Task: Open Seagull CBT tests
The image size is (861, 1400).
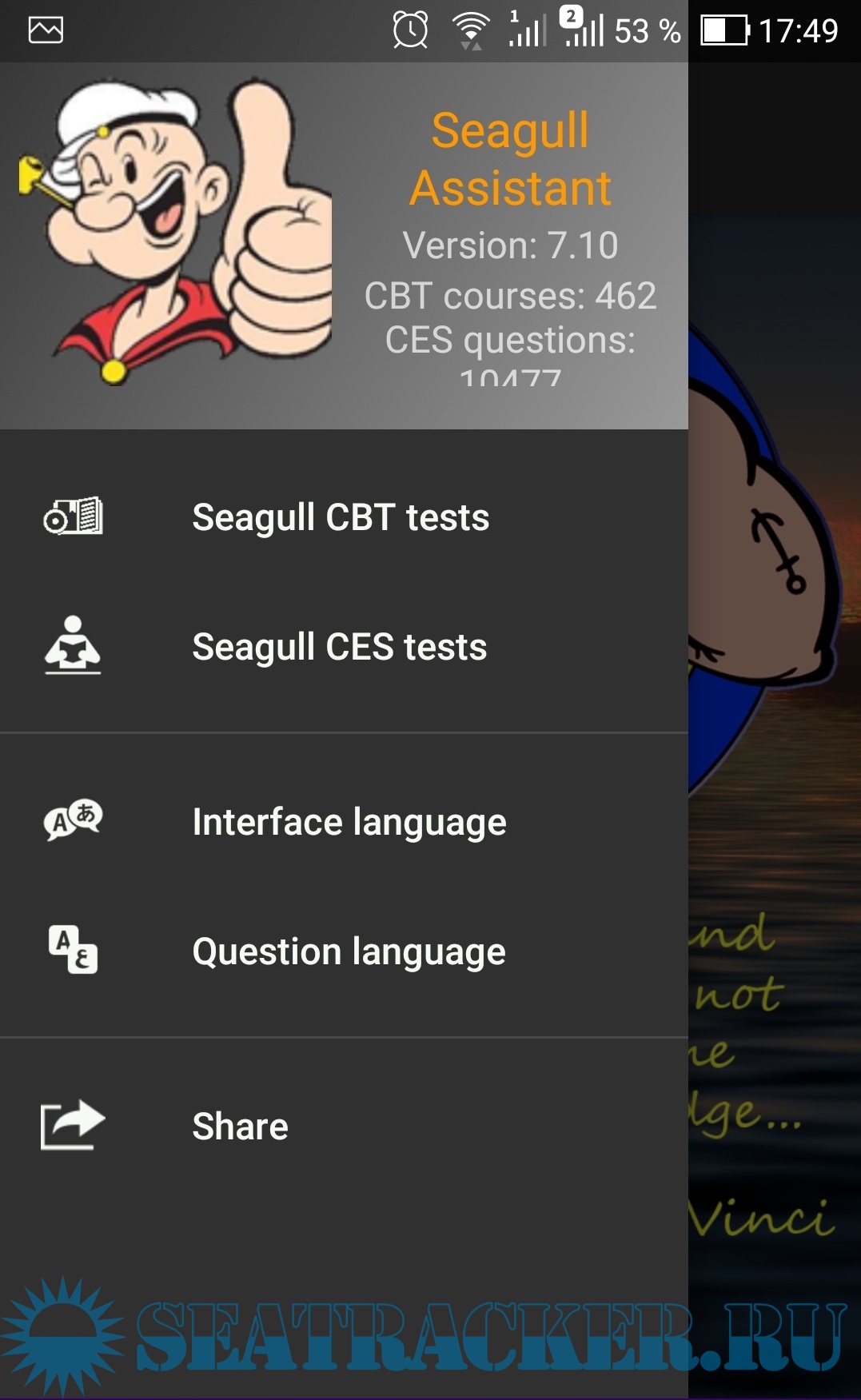Action: 341,517
